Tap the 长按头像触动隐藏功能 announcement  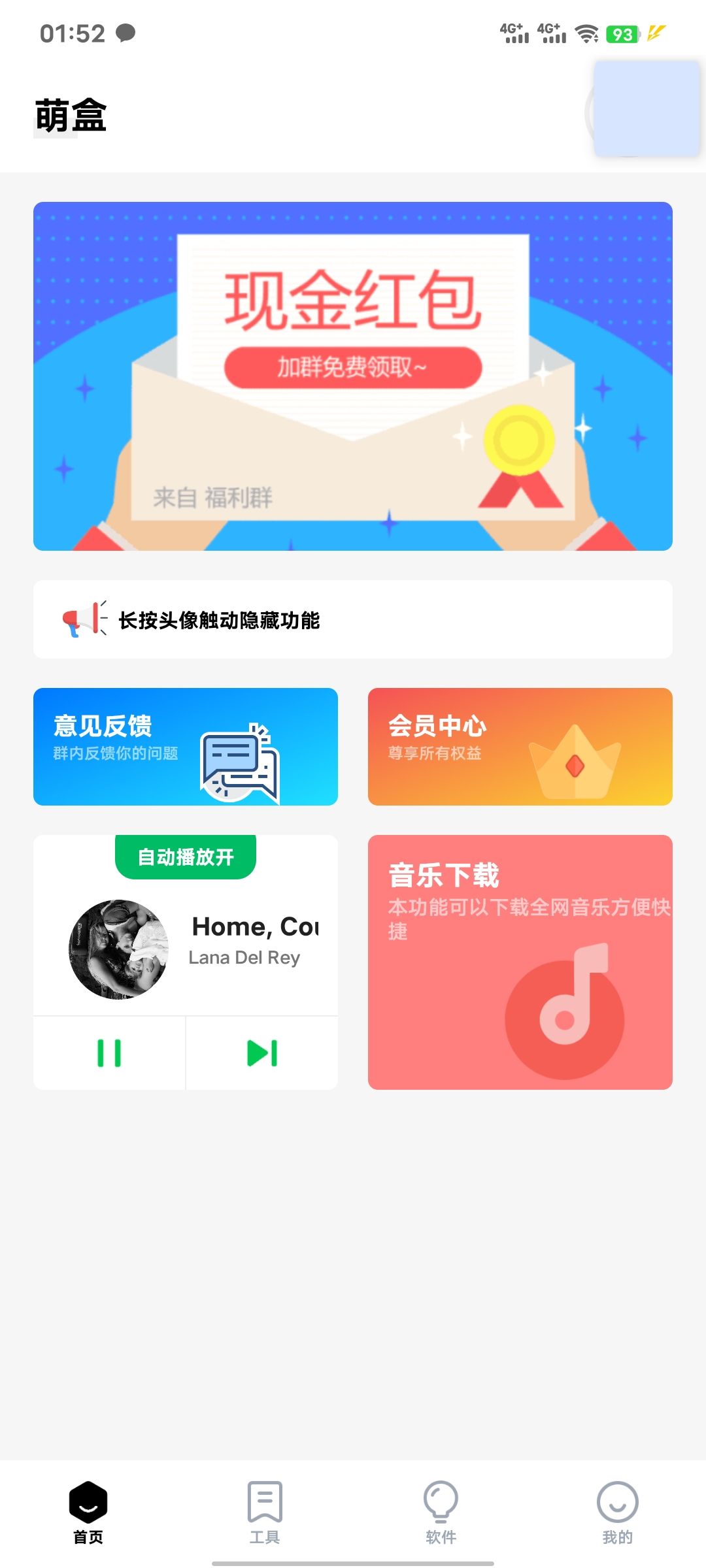point(353,619)
